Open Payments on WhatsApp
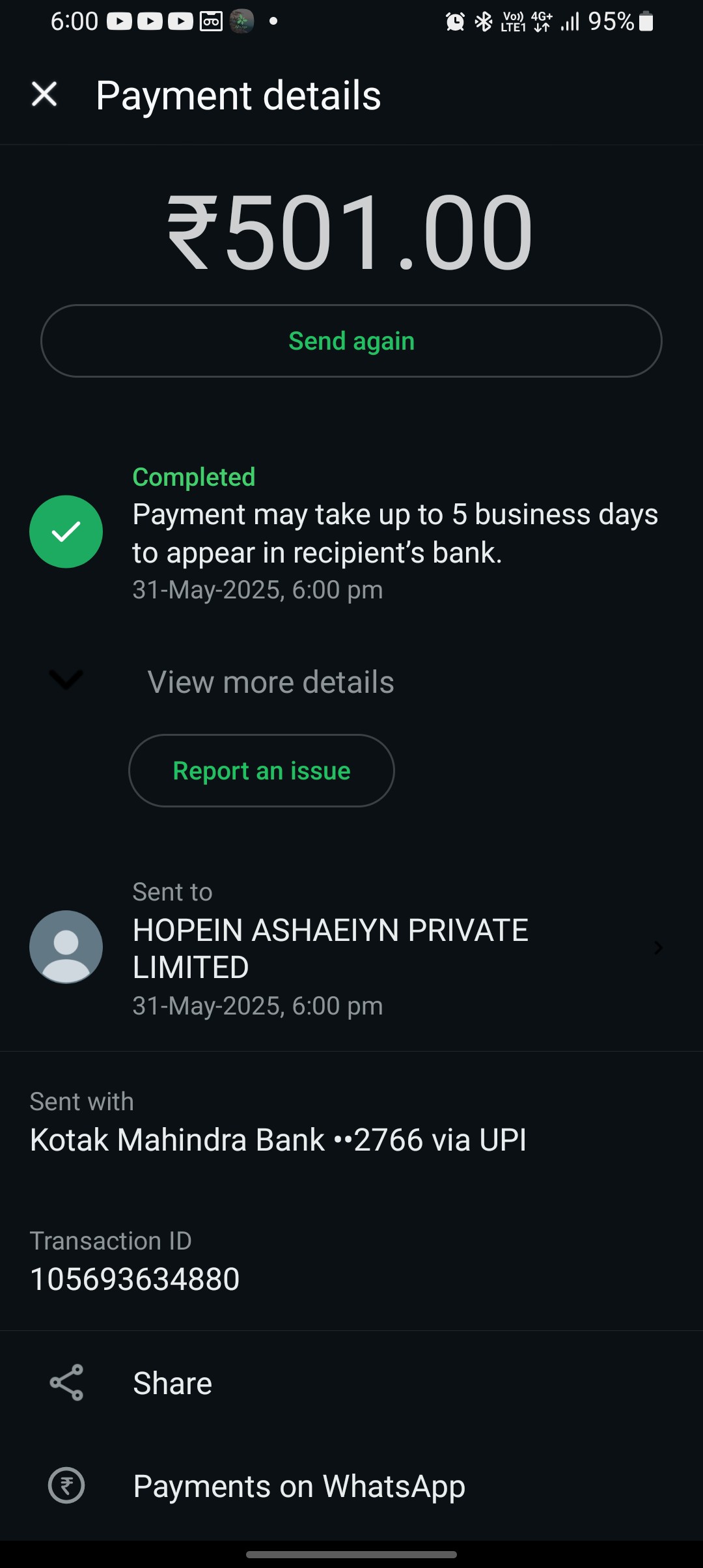Image resolution: width=703 pixels, height=1568 pixels. [x=351, y=1486]
